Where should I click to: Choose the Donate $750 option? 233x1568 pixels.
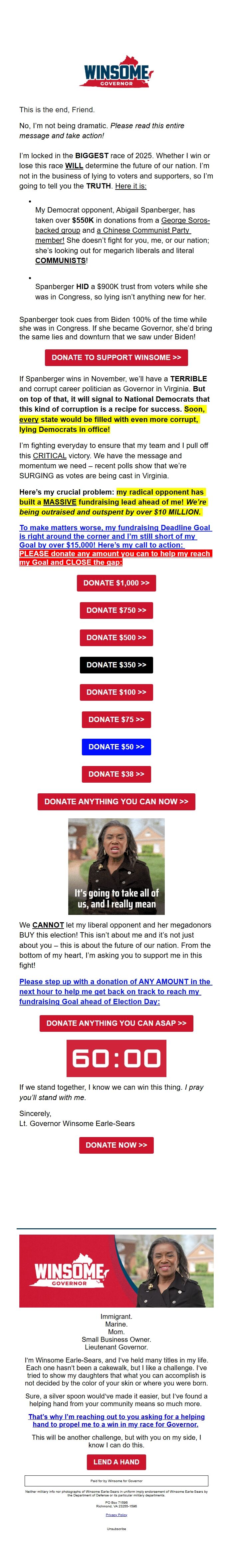[116, 610]
